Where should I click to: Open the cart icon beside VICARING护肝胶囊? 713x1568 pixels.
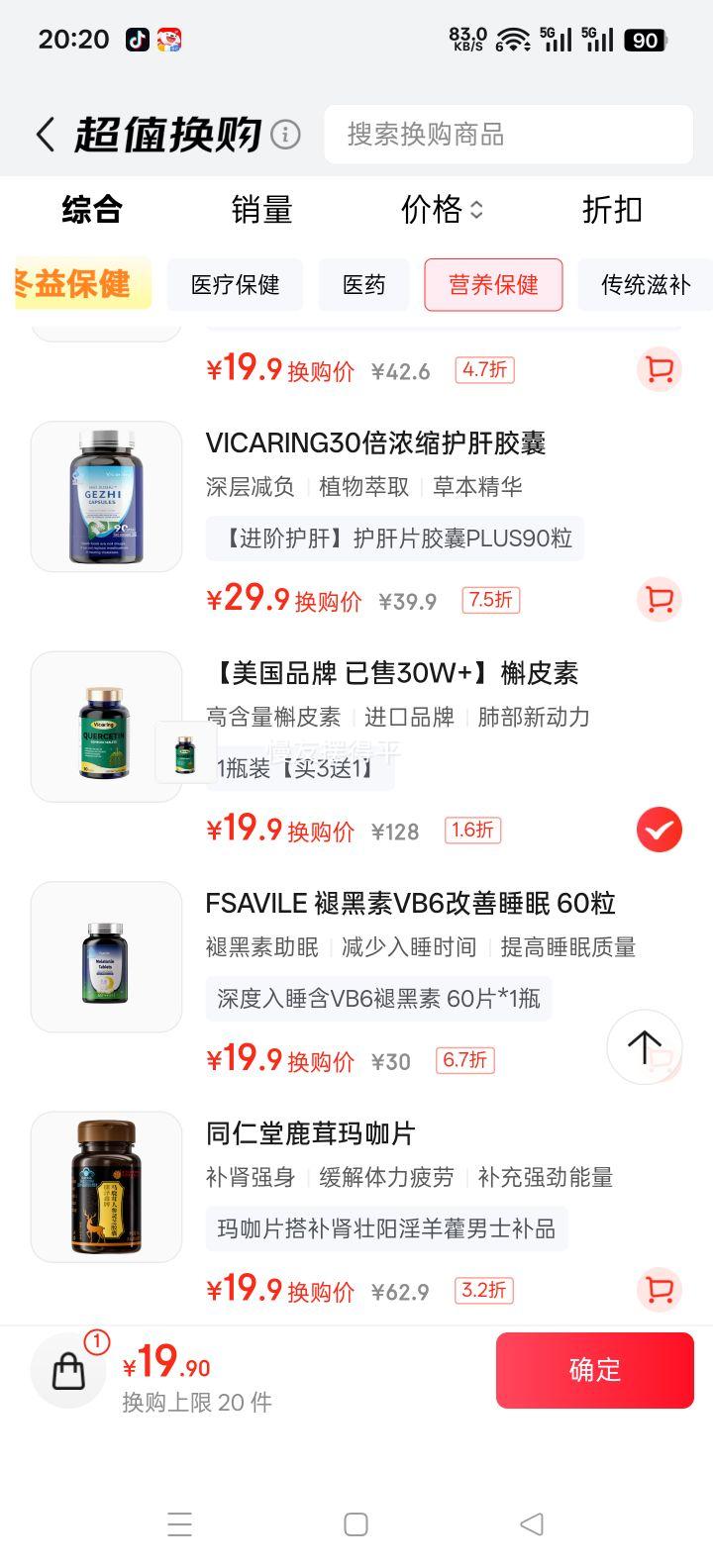point(659,600)
